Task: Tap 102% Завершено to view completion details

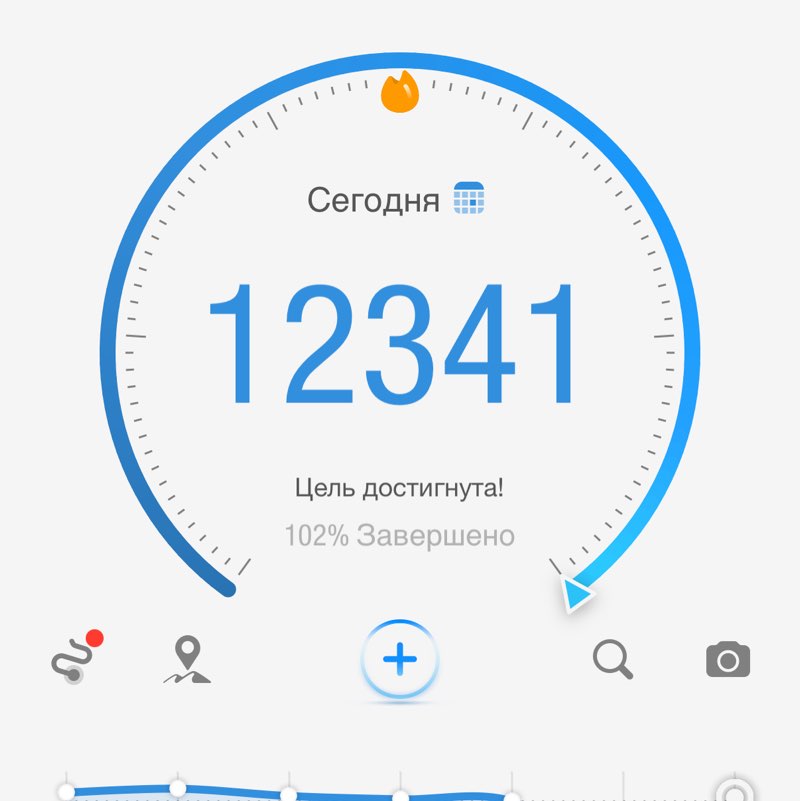Action: [400, 534]
